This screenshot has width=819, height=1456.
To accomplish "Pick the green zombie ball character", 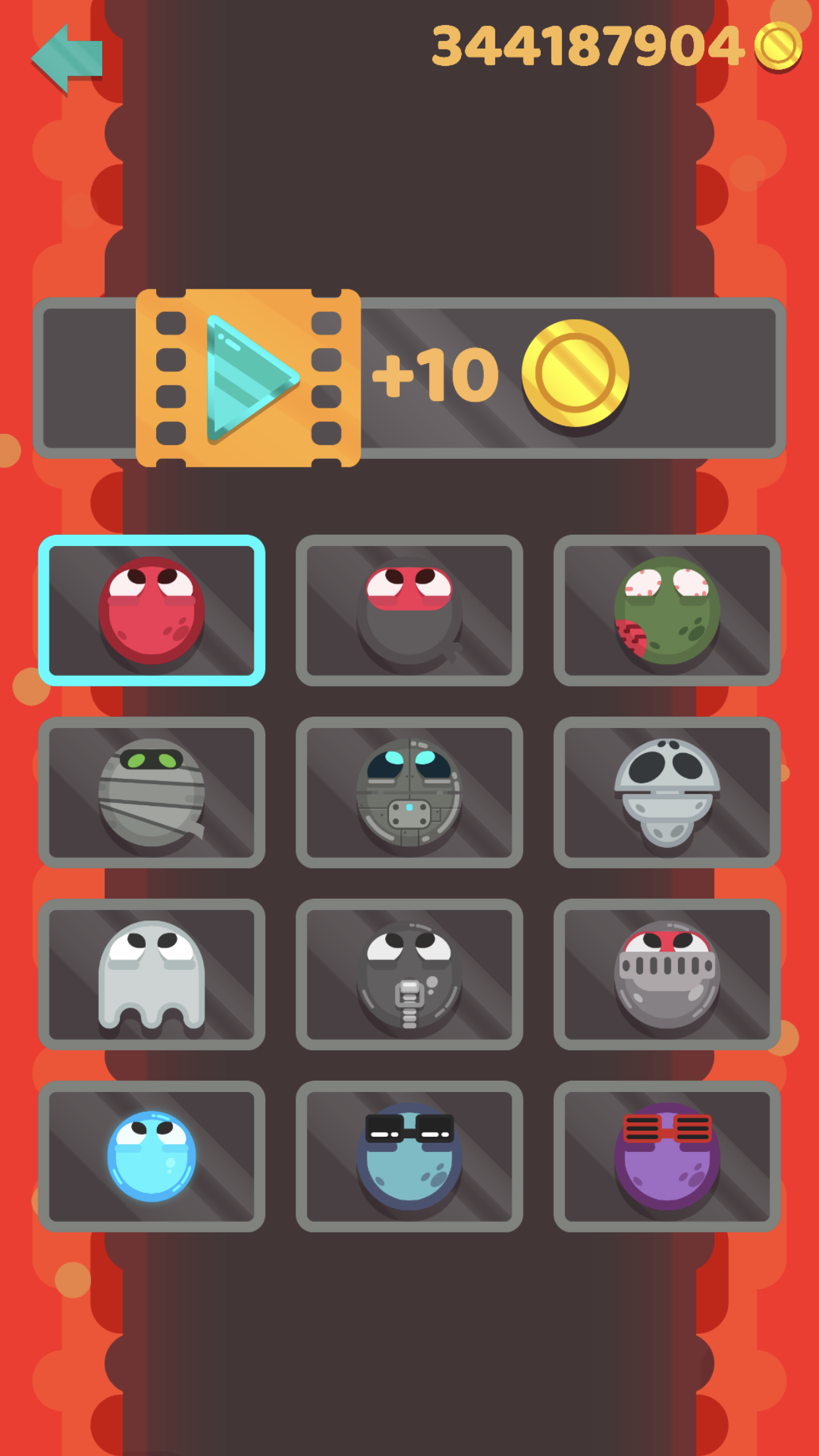I will (x=667, y=611).
